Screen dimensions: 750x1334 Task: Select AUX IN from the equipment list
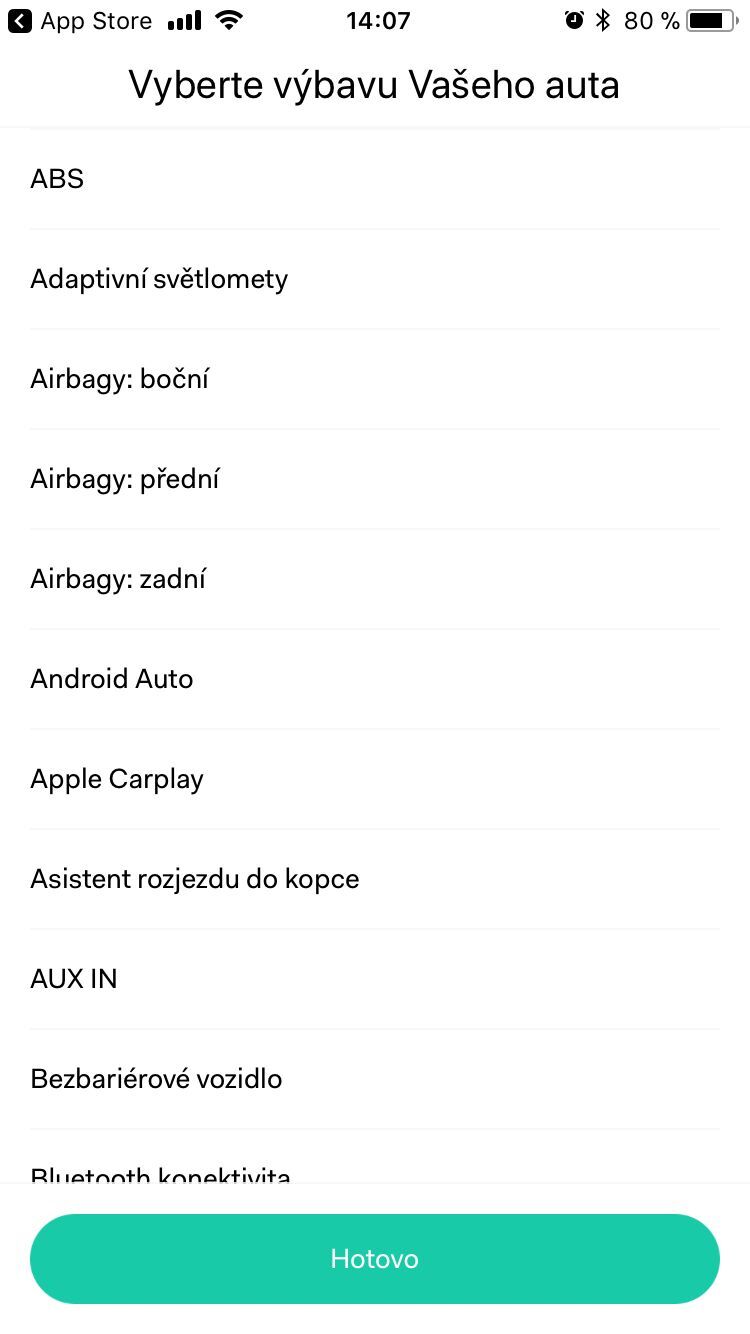point(375,978)
